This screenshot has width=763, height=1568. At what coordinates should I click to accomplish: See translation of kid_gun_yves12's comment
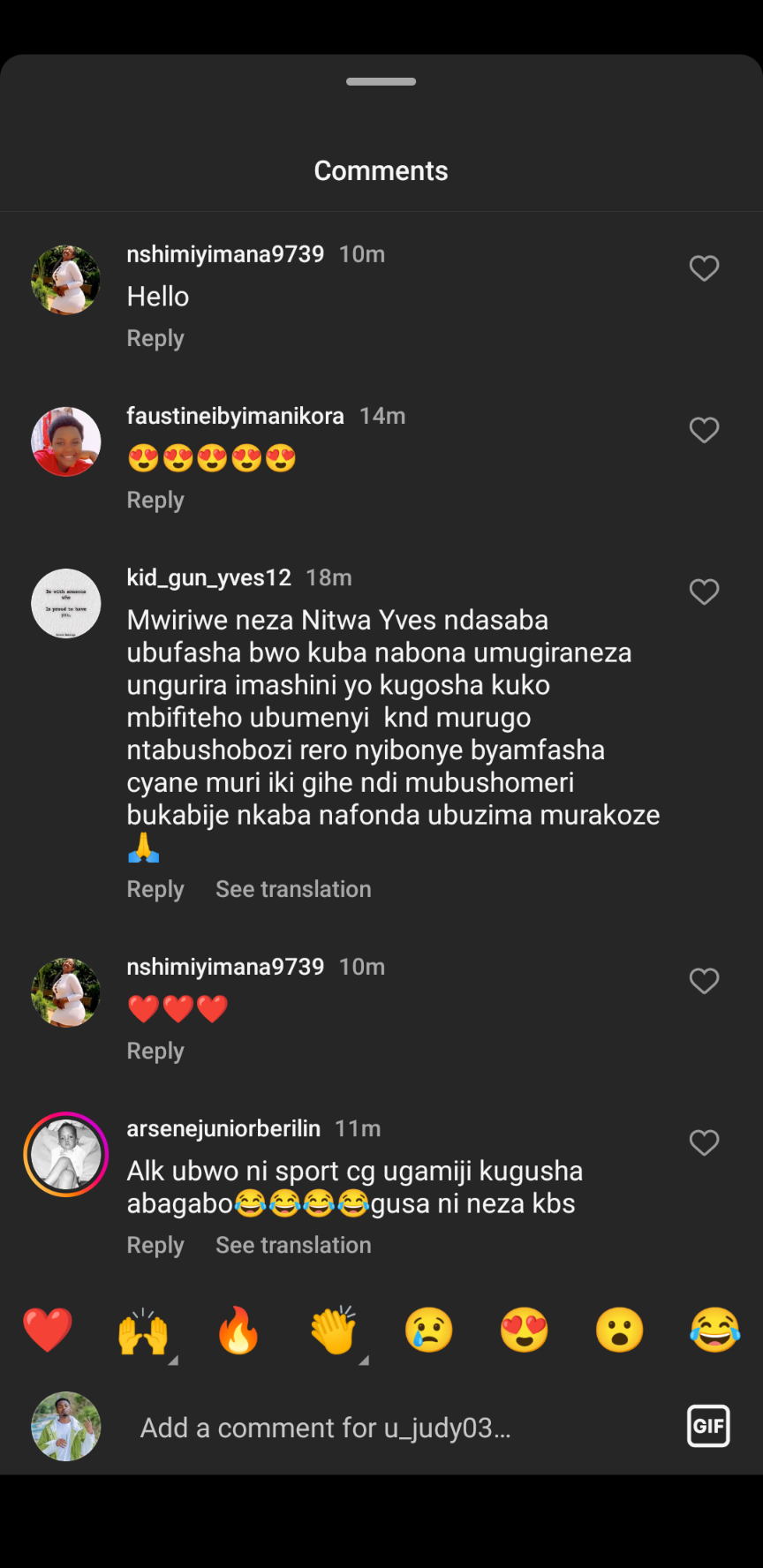tap(293, 890)
